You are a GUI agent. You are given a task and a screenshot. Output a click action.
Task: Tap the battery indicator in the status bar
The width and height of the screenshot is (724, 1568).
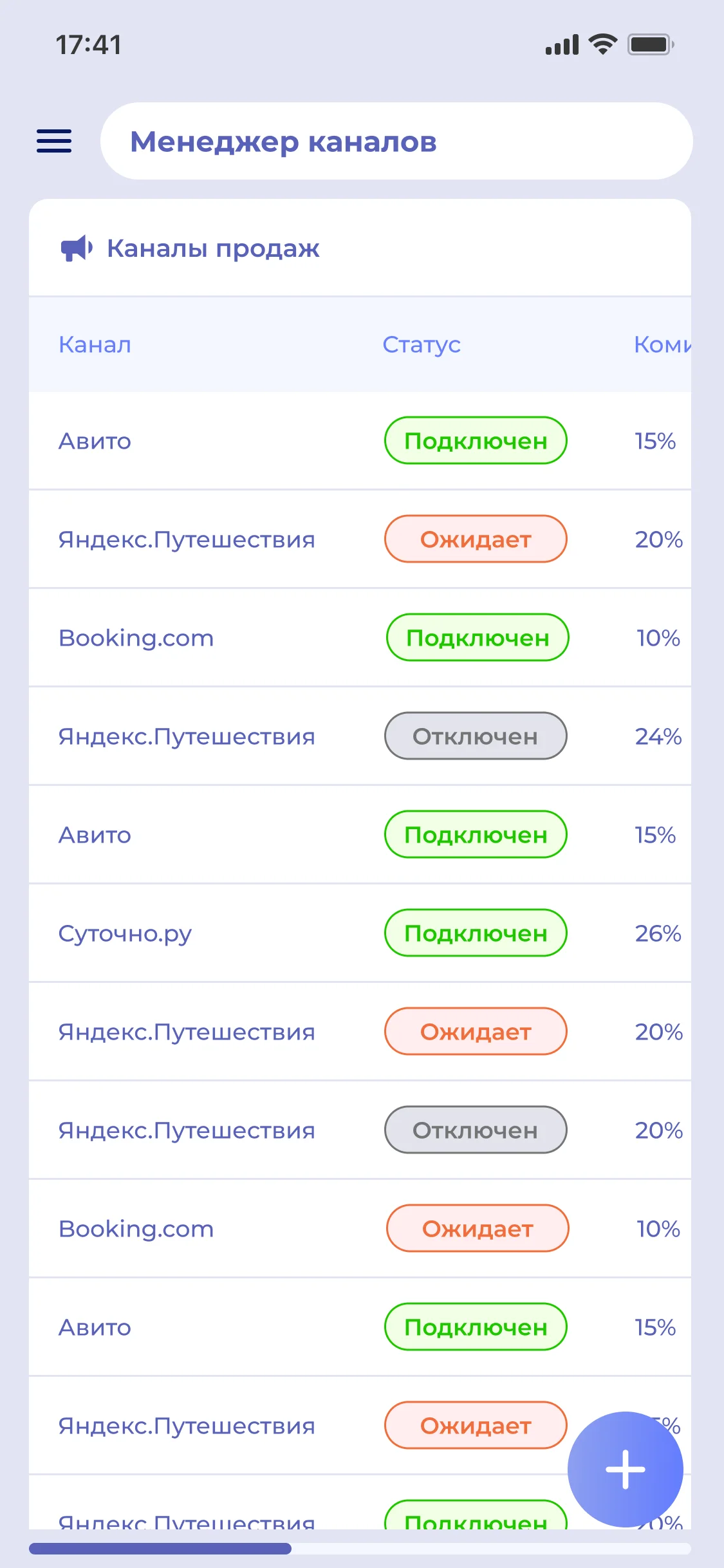[650, 44]
